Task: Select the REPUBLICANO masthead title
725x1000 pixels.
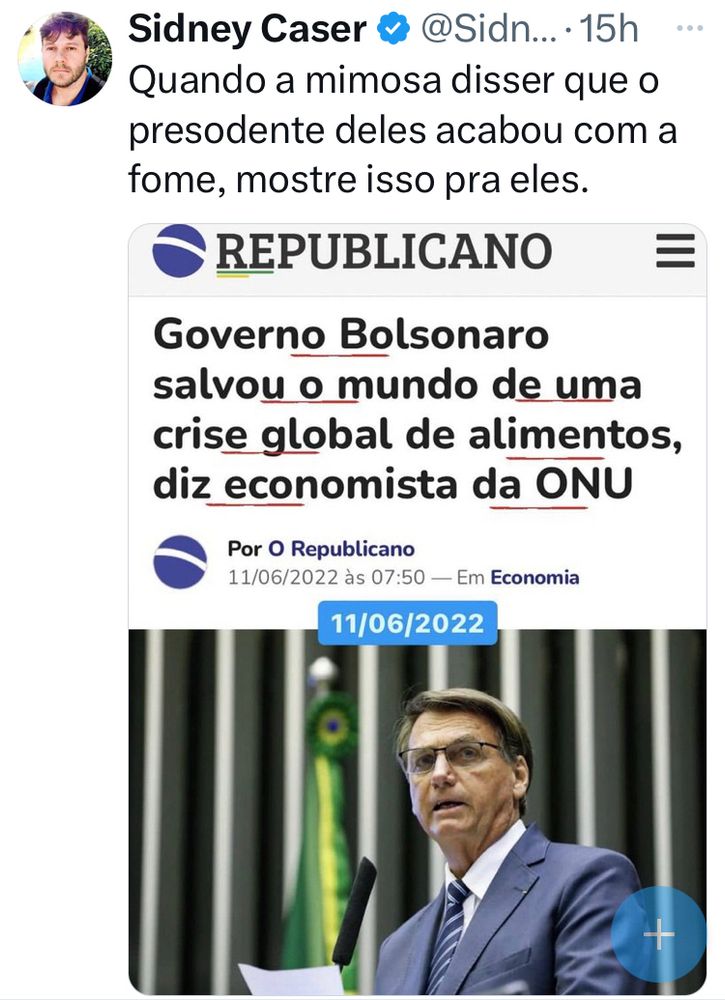Action: click(x=386, y=250)
